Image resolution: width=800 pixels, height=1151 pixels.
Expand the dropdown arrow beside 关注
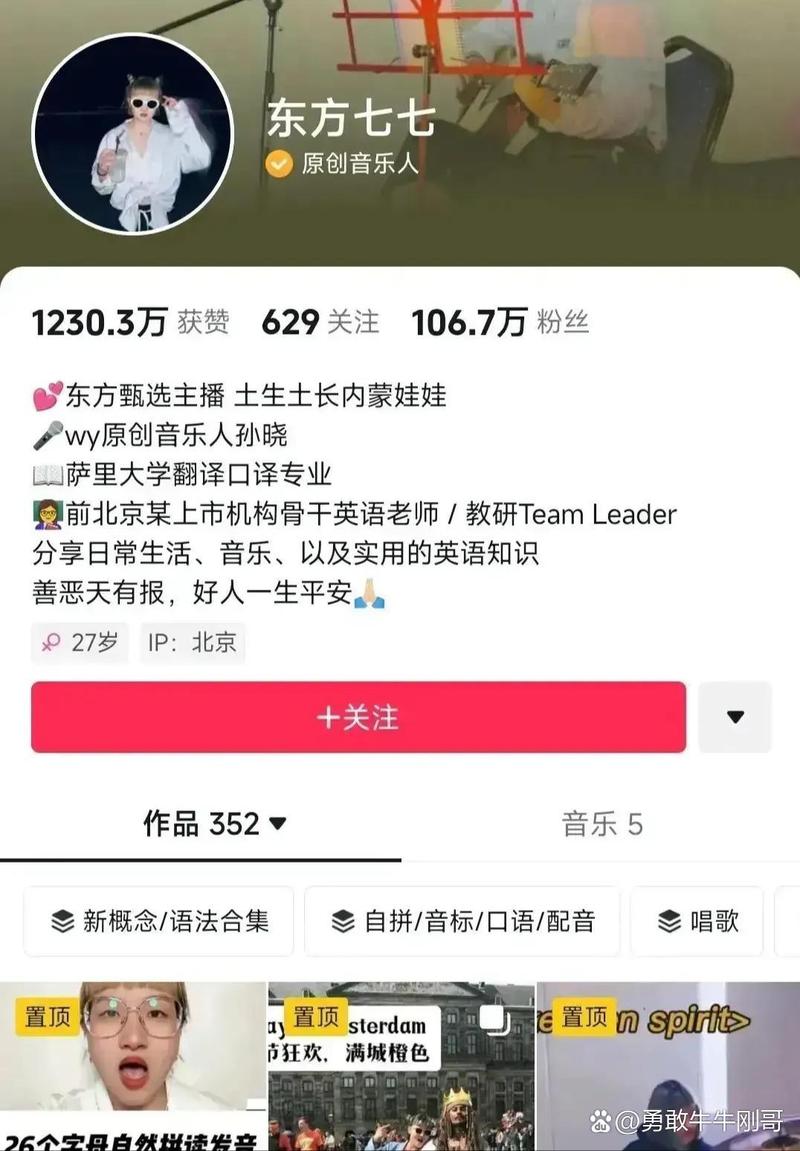tap(735, 717)
